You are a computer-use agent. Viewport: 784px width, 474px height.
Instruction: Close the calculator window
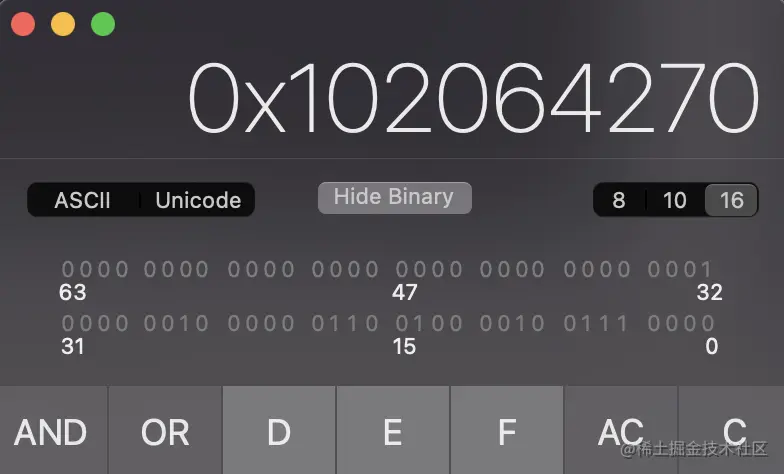coord(23,24)
